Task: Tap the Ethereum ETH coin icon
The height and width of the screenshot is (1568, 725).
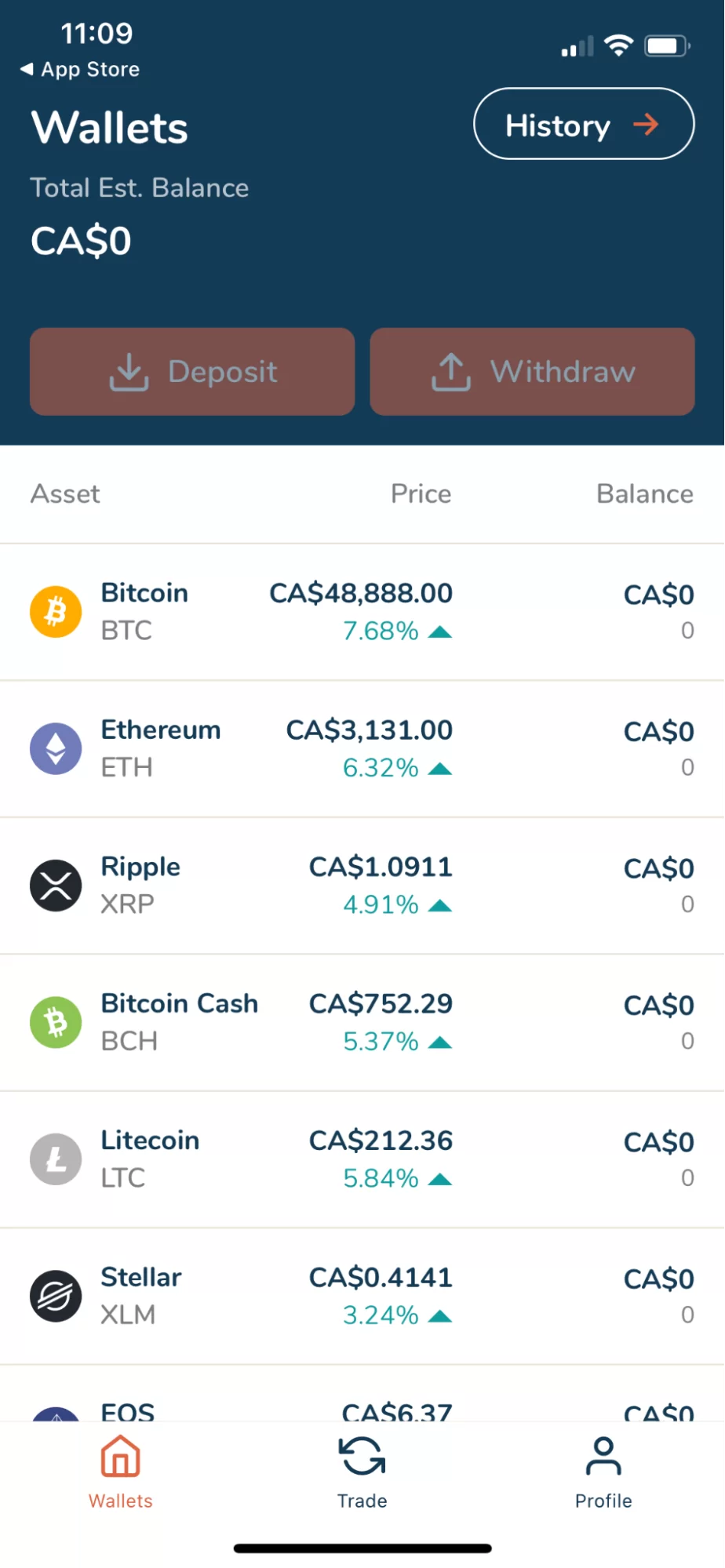Action: [x=55, y=748]
